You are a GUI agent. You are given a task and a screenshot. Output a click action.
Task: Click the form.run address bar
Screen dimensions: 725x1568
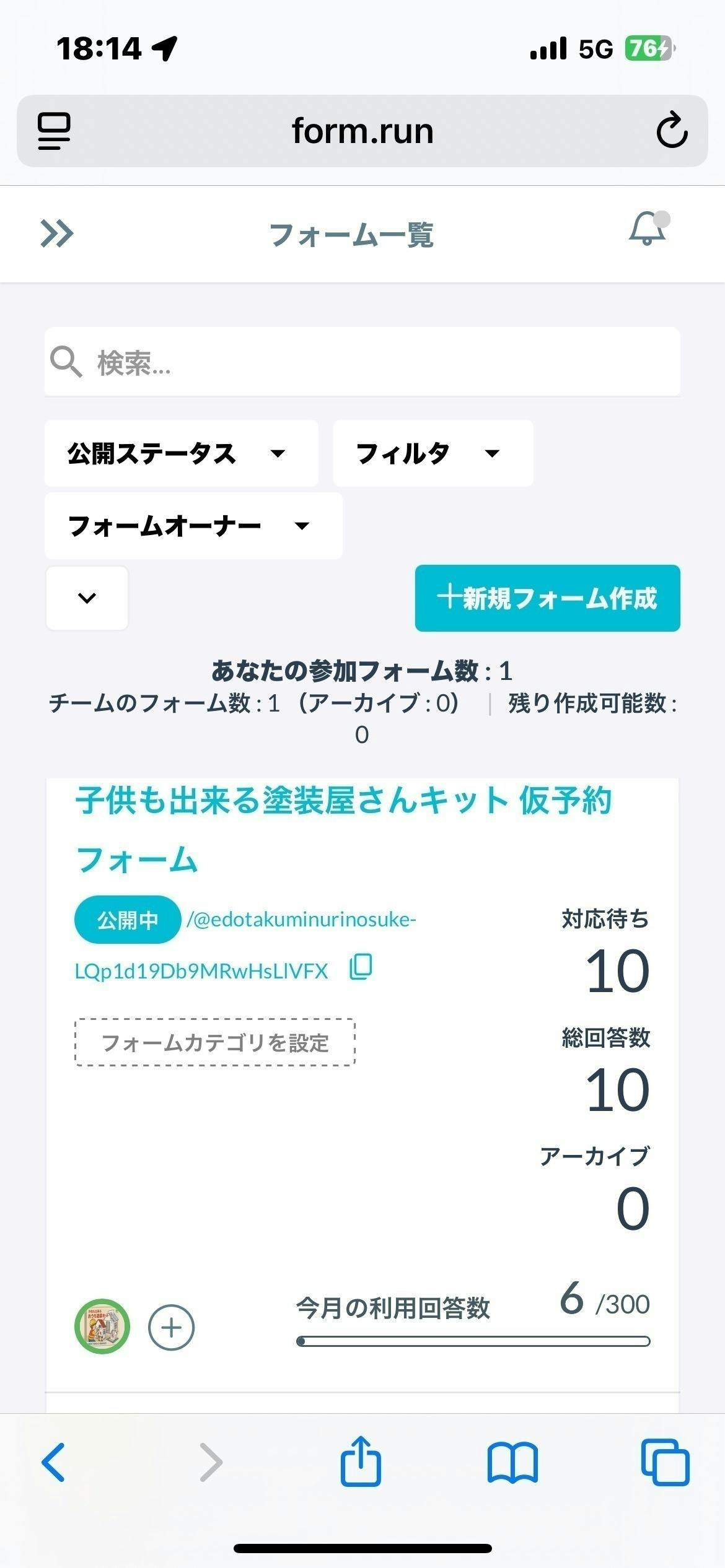[362, 131]
